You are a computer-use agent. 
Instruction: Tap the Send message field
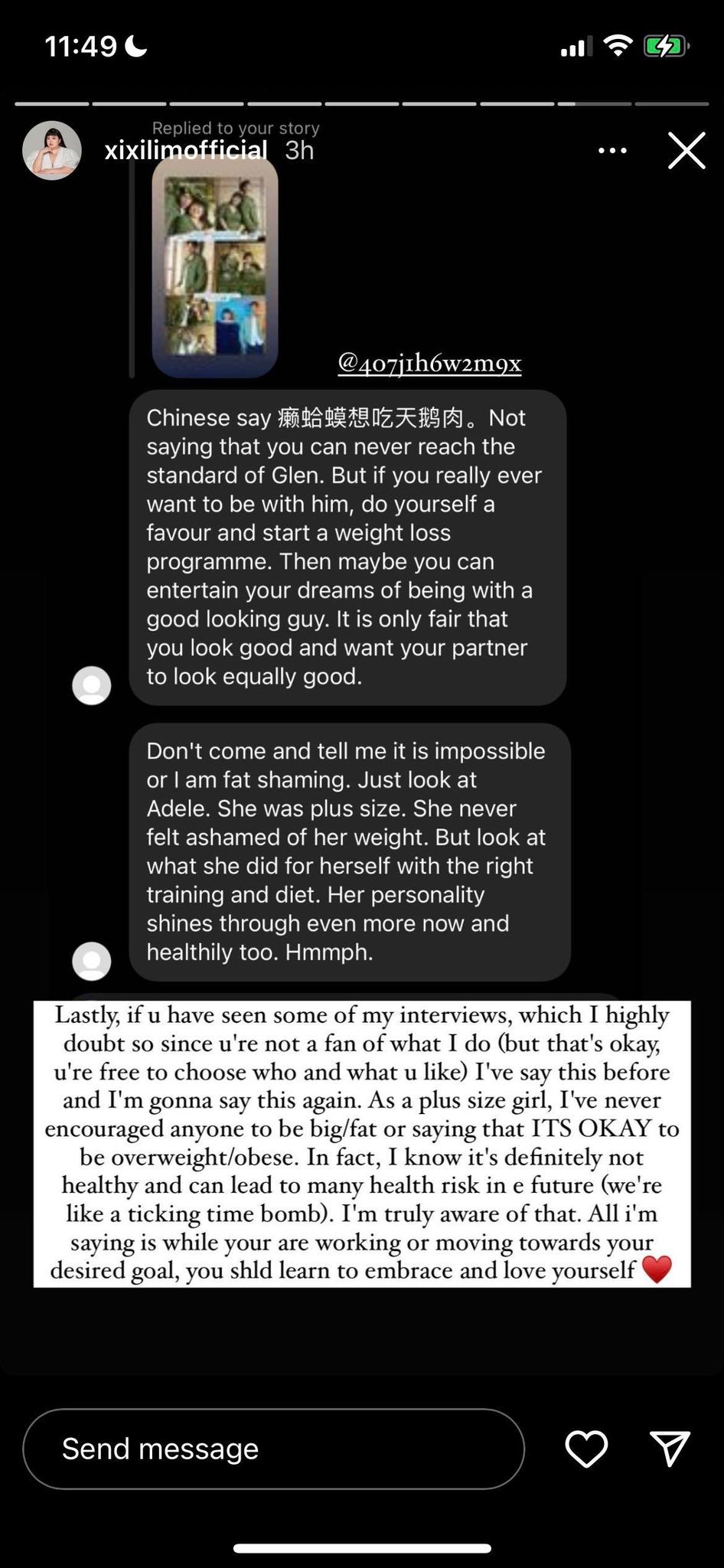[273, 1449]
